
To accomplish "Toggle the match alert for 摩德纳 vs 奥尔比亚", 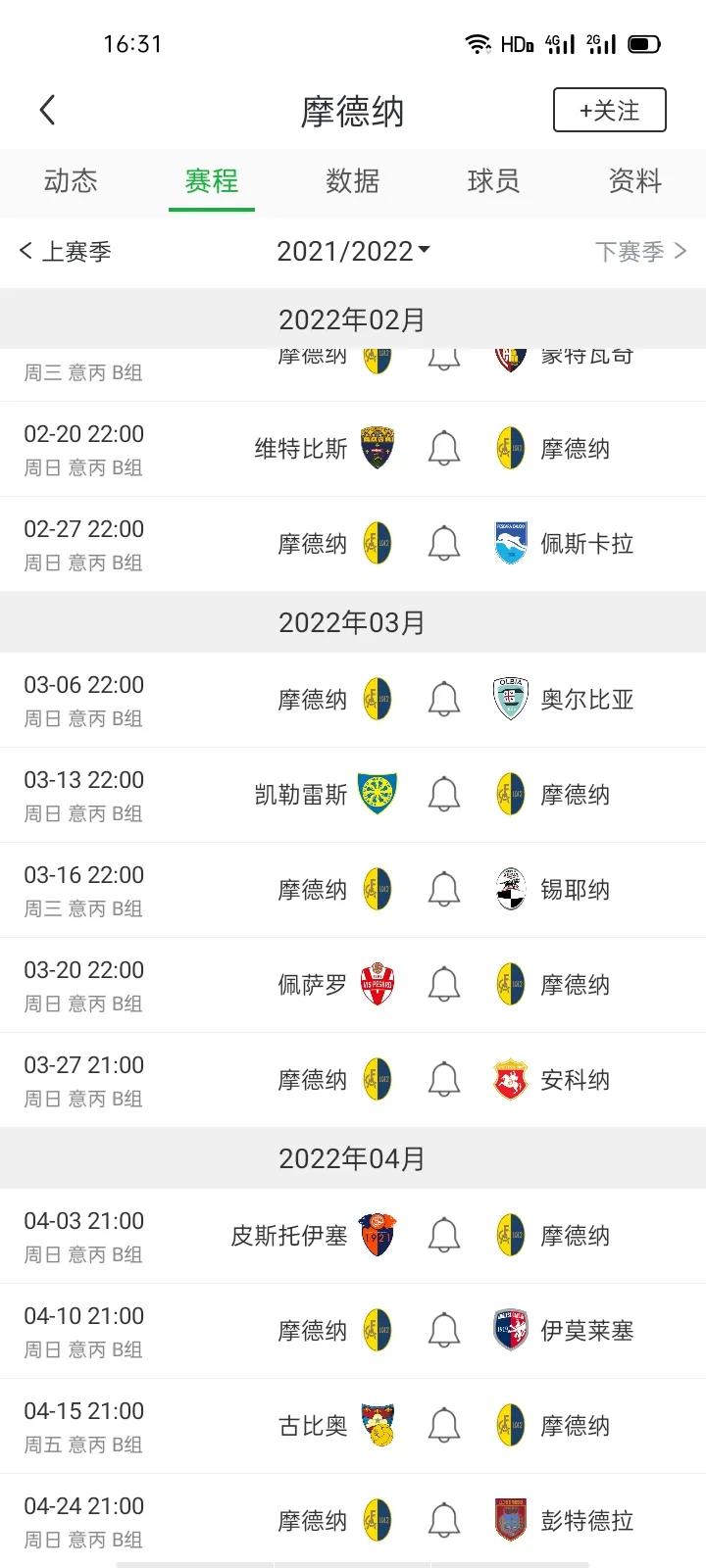I will pos(444,698).
